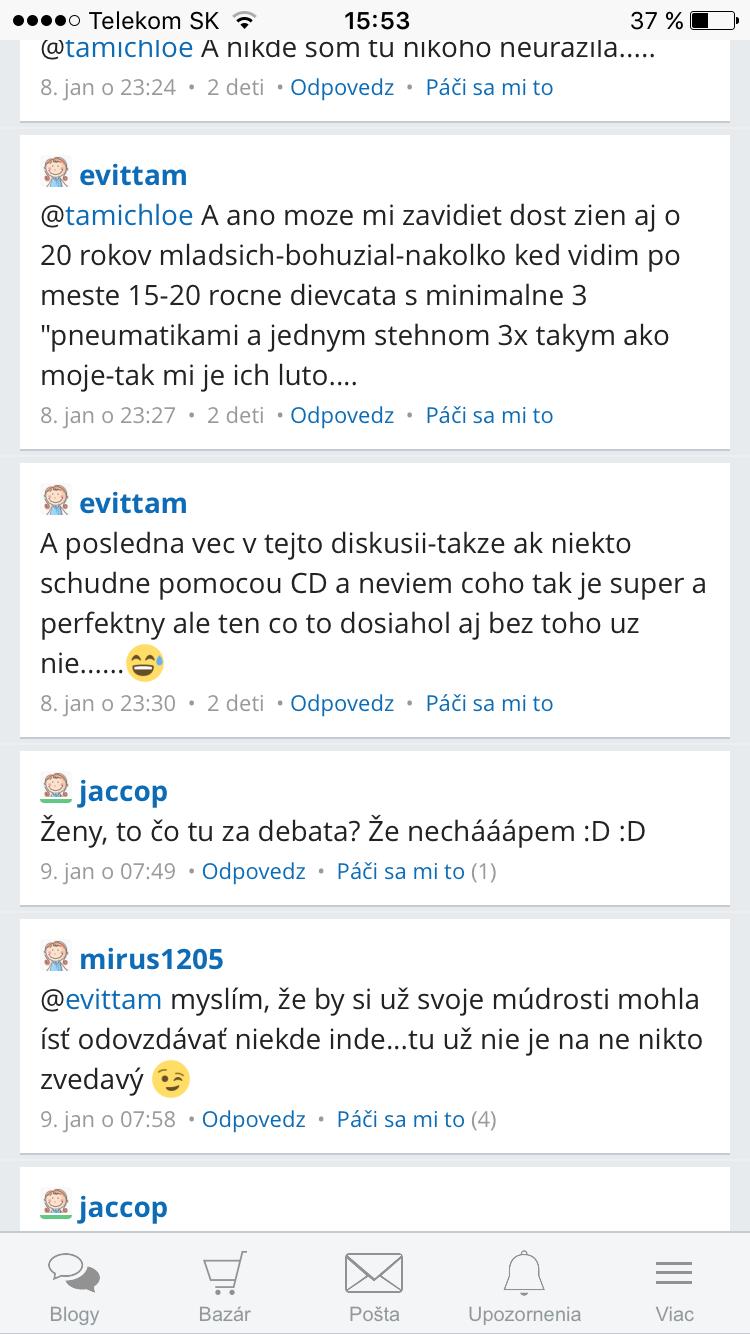Like the 8. jan 23:27 comment
Image resolution: width=750 pixels, height=1334 pixels.
pos(489,415)
